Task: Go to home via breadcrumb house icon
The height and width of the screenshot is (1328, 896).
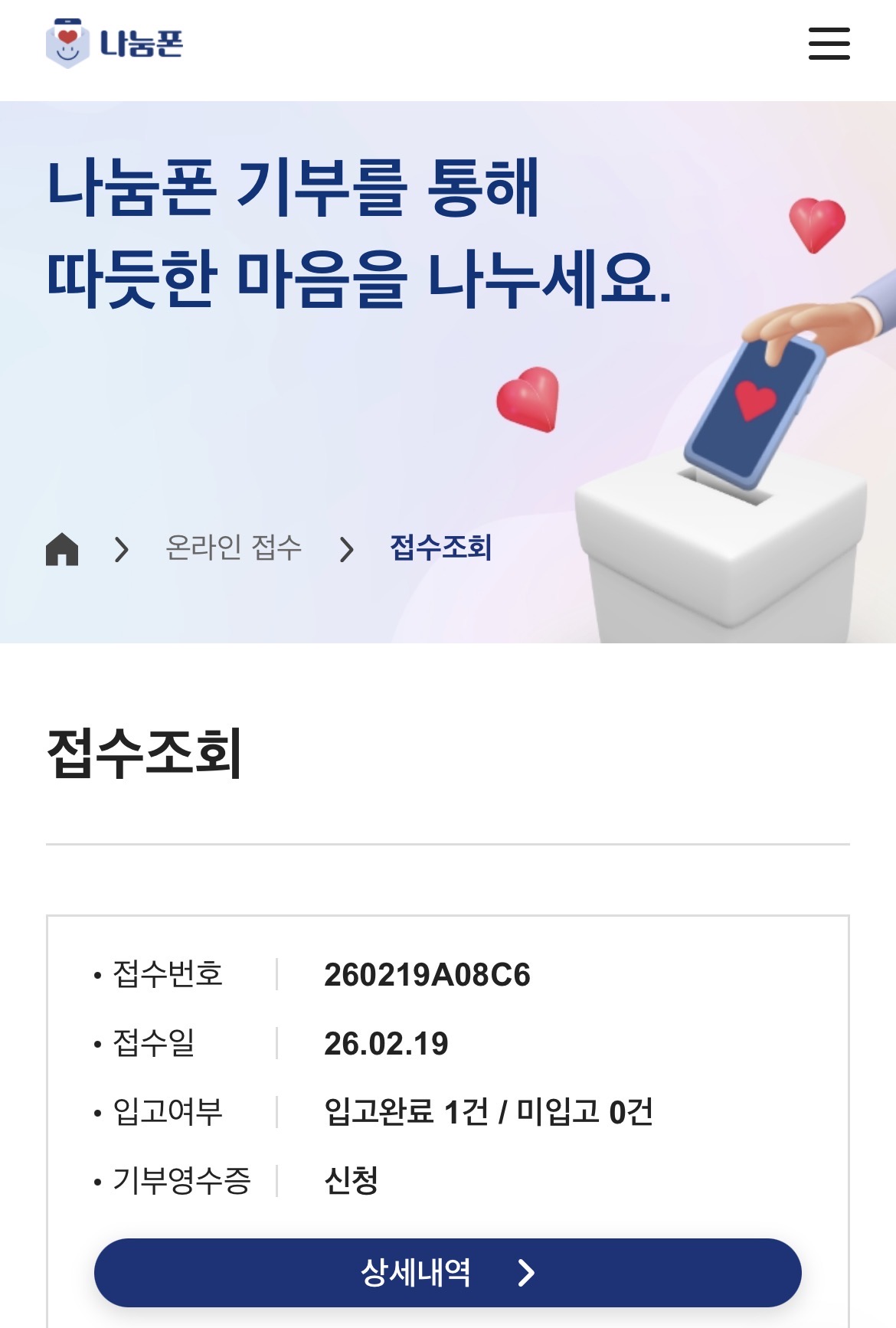Action: (x=62, y=549)
